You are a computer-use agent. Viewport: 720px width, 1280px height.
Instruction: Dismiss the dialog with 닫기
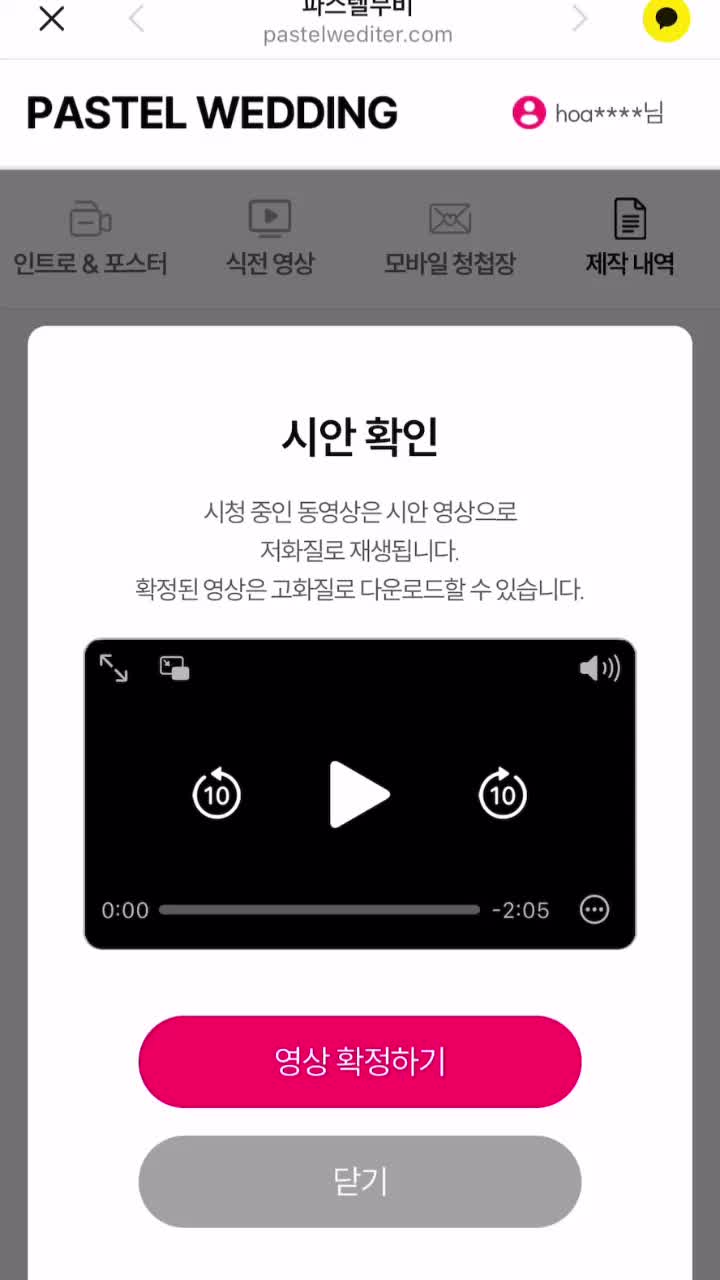pos(360,1181)
